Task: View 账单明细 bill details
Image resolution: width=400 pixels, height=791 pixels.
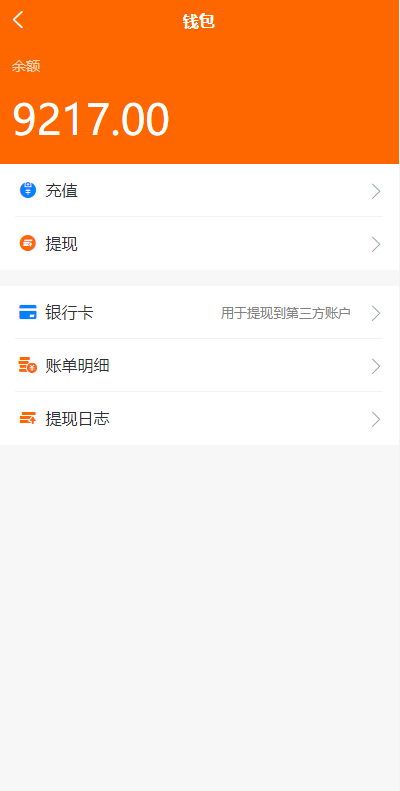Action: tap(200, 366)
